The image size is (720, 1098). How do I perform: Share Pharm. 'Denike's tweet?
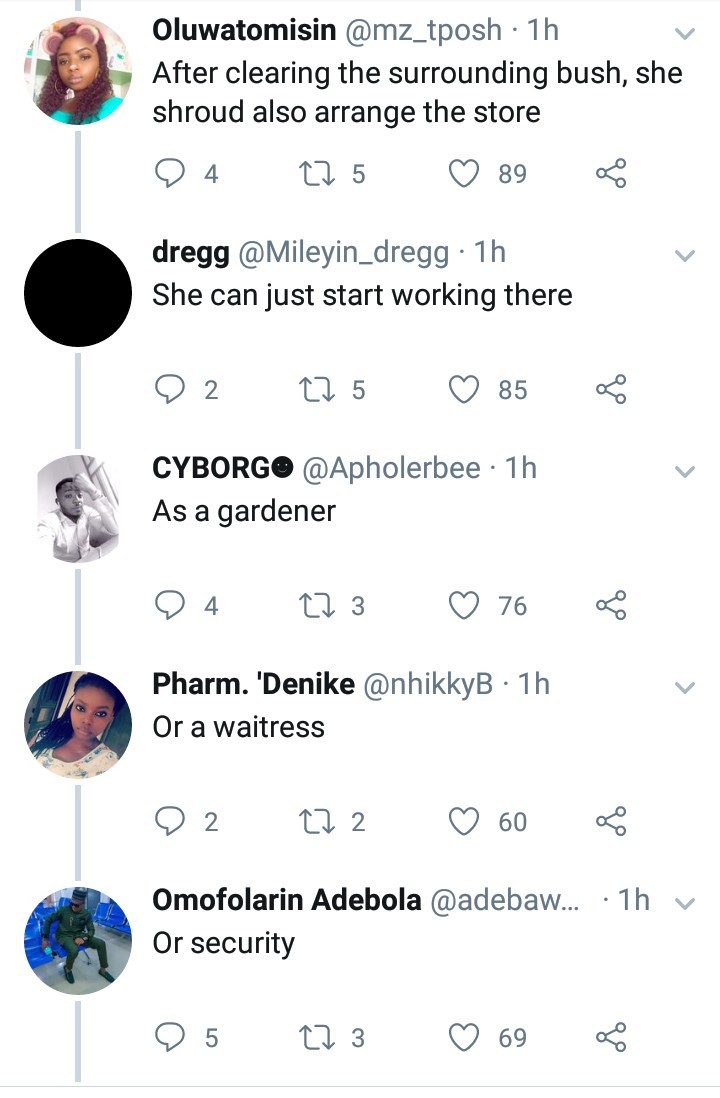611,822
